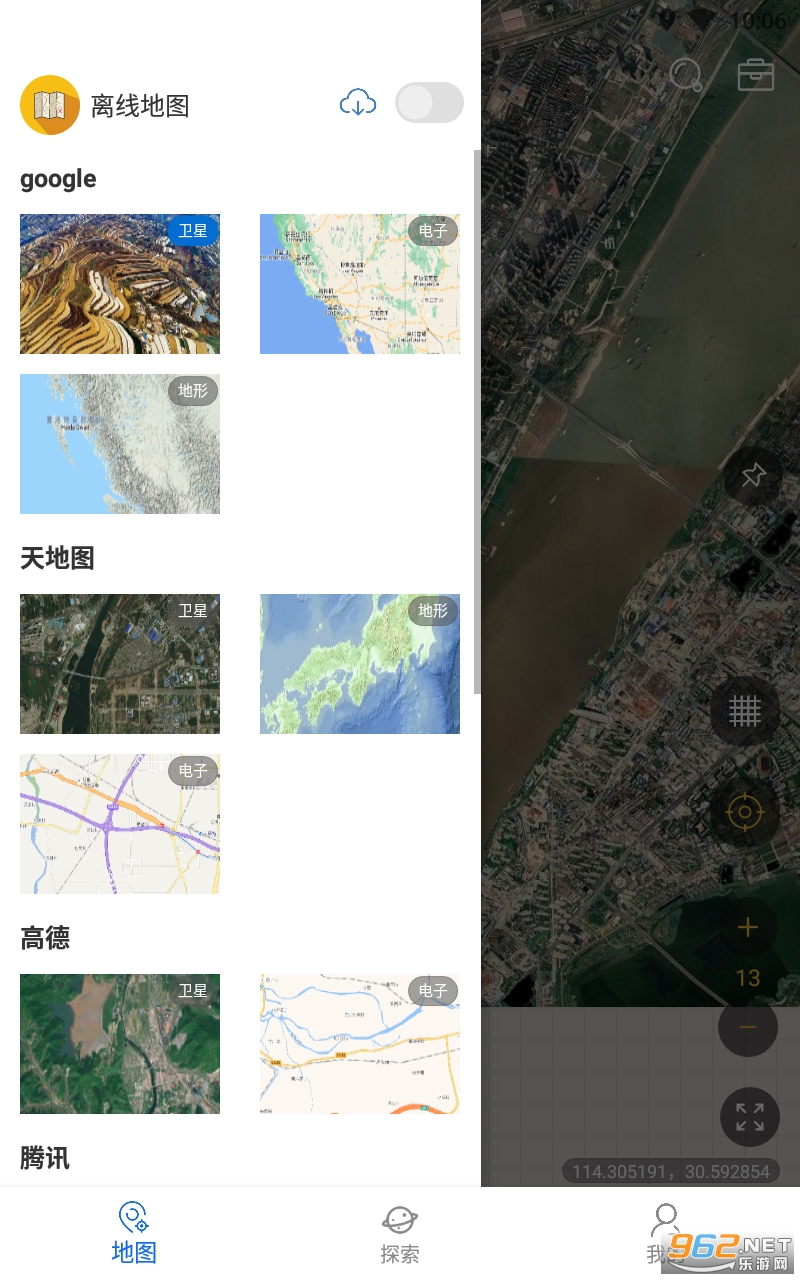
Task: Enter fullscreen map view
Action: tap(750, 1116)
